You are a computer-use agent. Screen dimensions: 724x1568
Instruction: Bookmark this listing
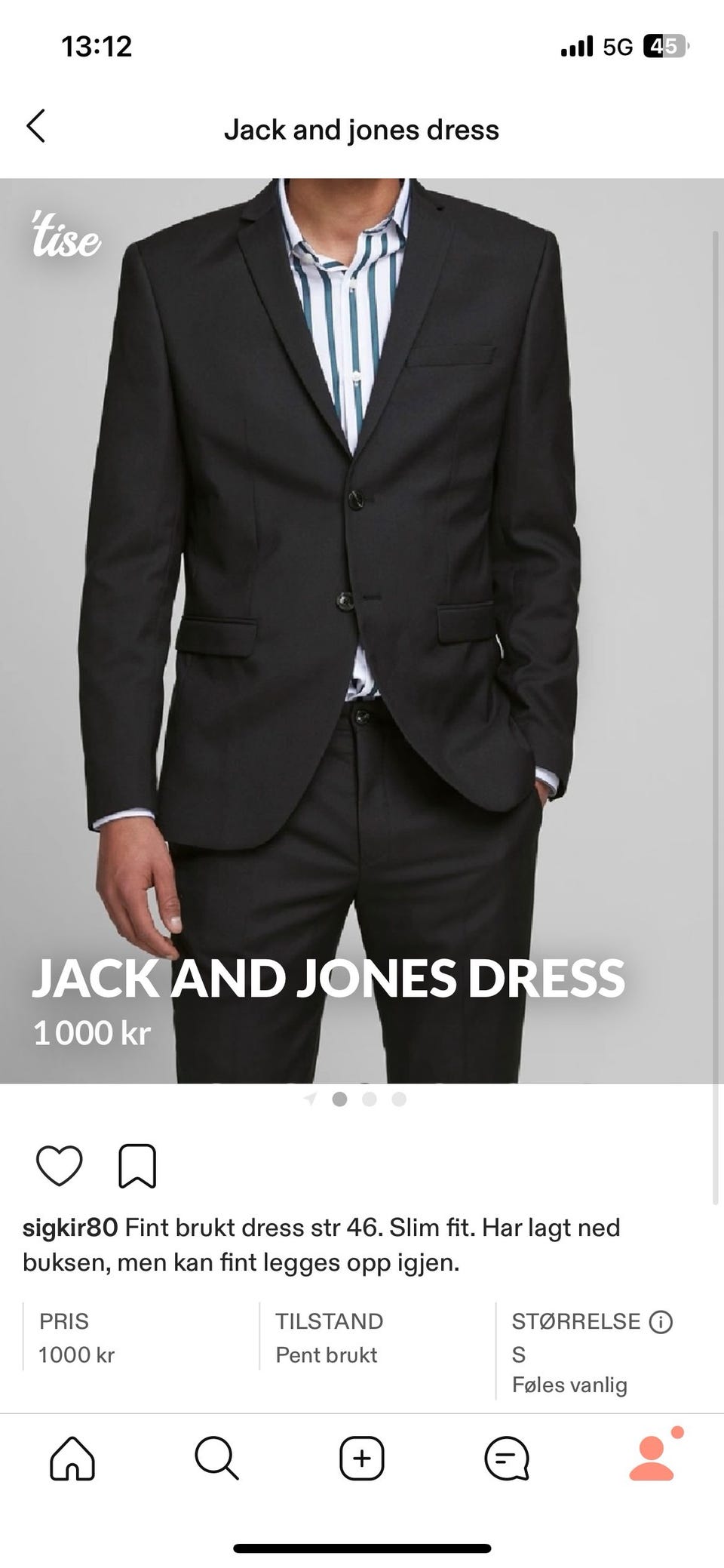click(137, 1166)
